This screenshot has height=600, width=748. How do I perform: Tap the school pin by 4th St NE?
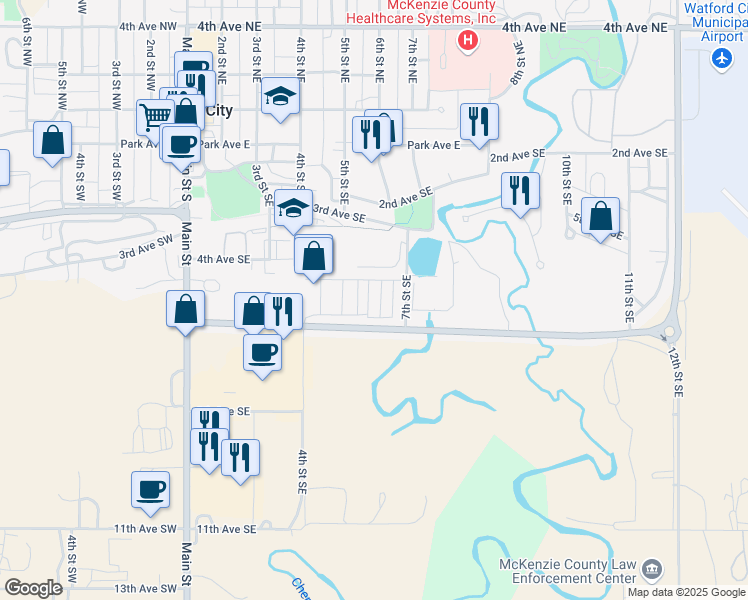280,99
